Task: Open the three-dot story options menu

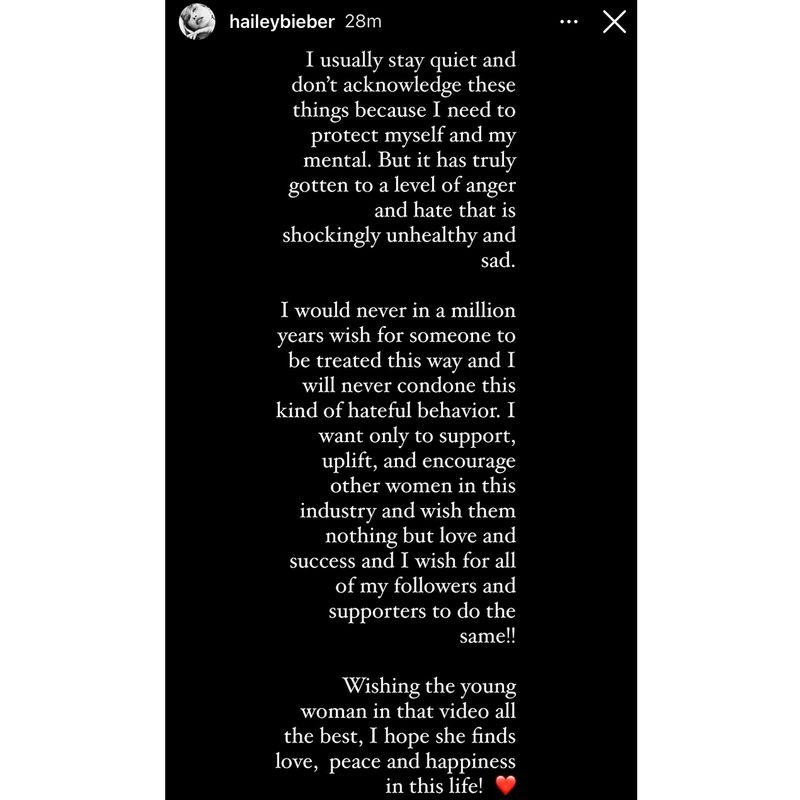Action: [569, 21]
